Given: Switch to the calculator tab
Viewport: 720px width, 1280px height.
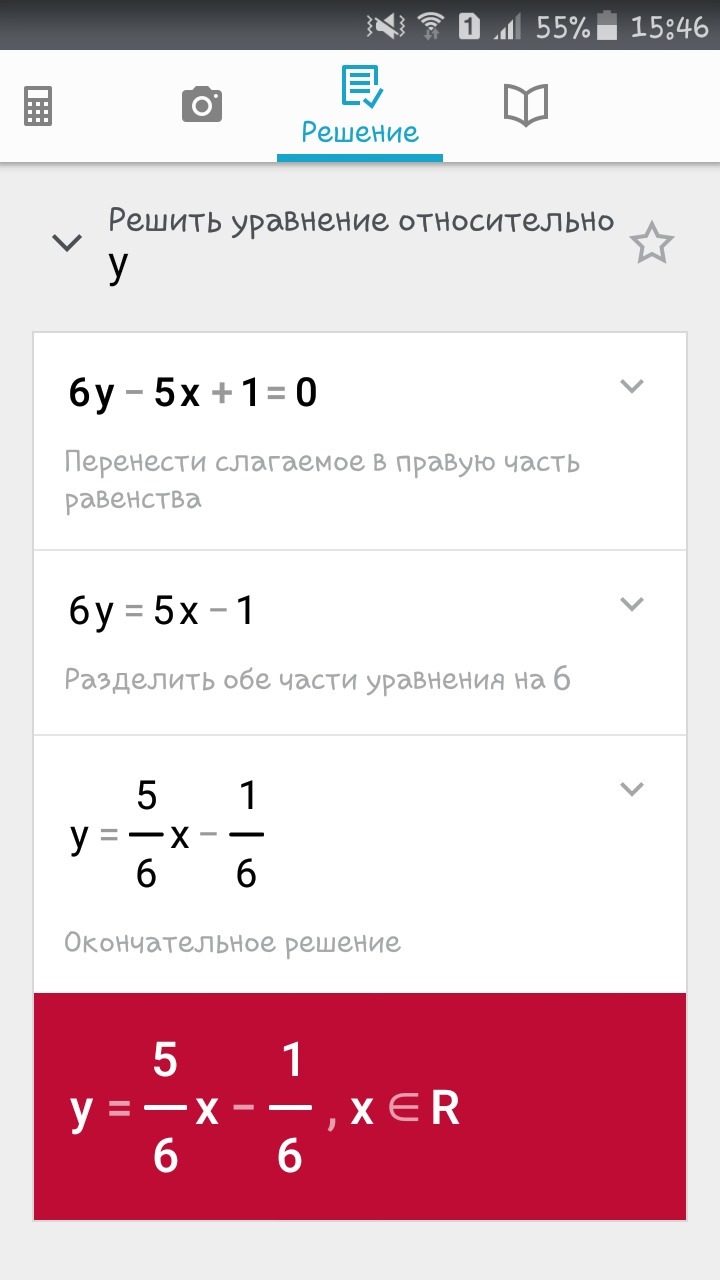Looking at the screenshot, I should [x=38, y=105].
